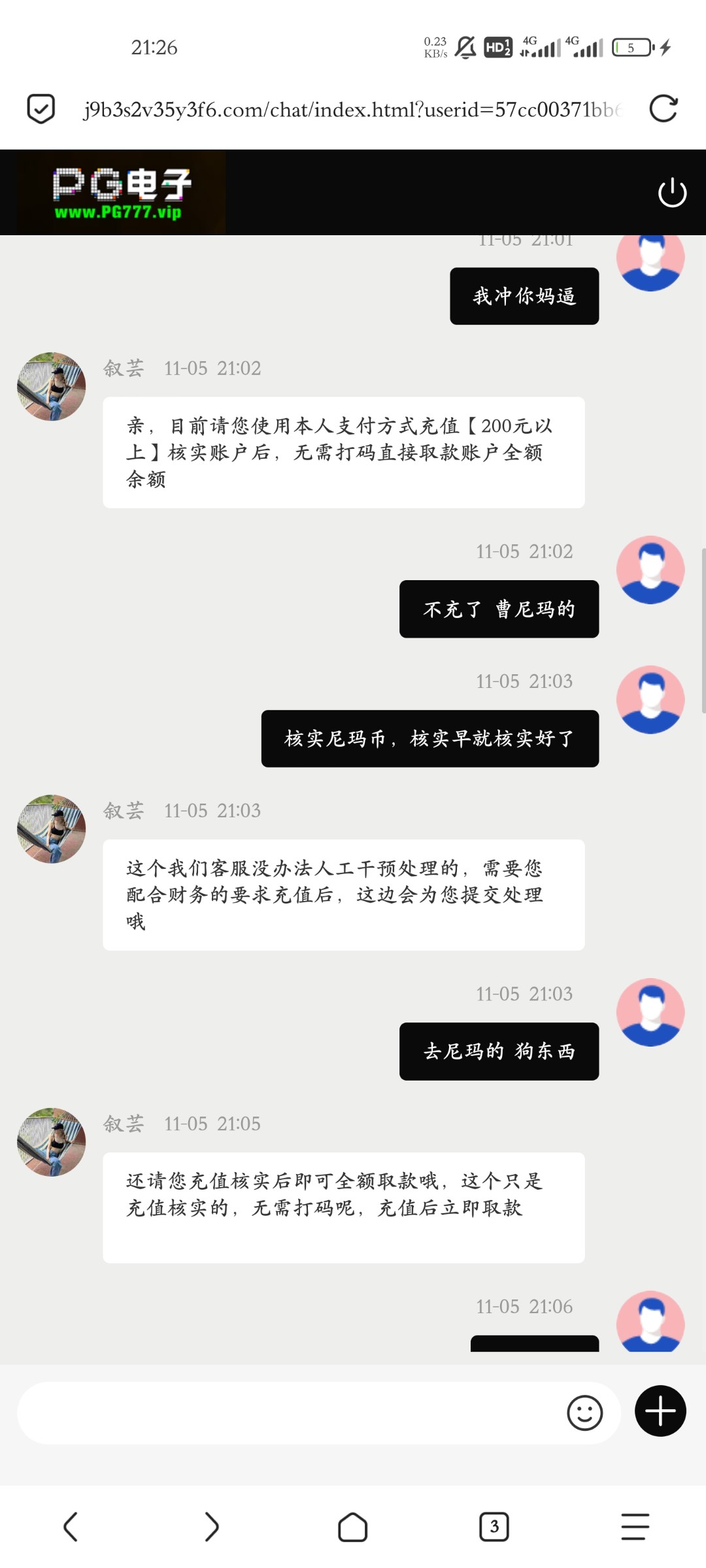
Task: Open the tab switcher showing 3 tabs
Action: pyautogui.click(x=494, y=1527)
